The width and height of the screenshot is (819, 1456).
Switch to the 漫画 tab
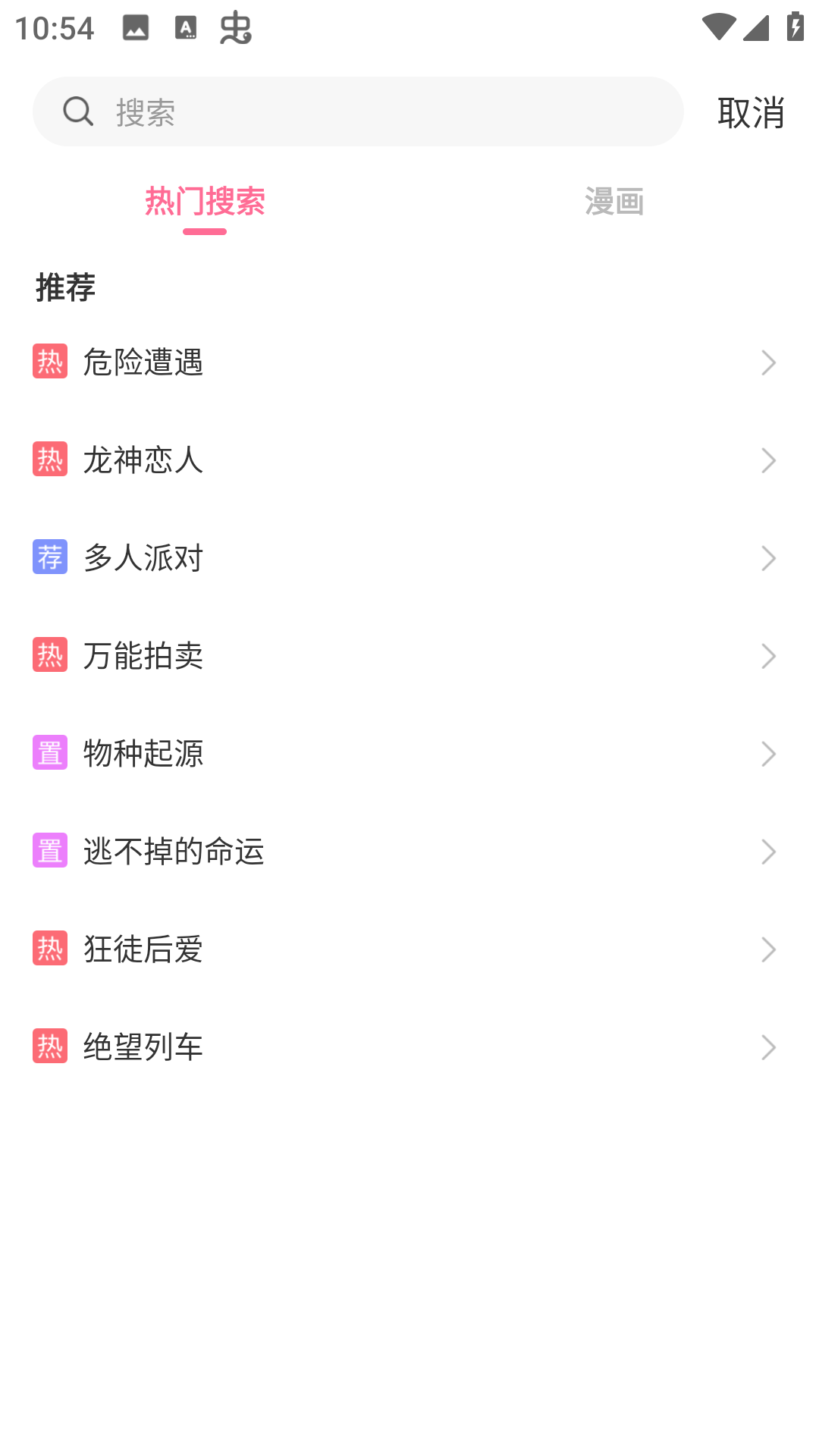pyautogui.click(x=613, y=202)
